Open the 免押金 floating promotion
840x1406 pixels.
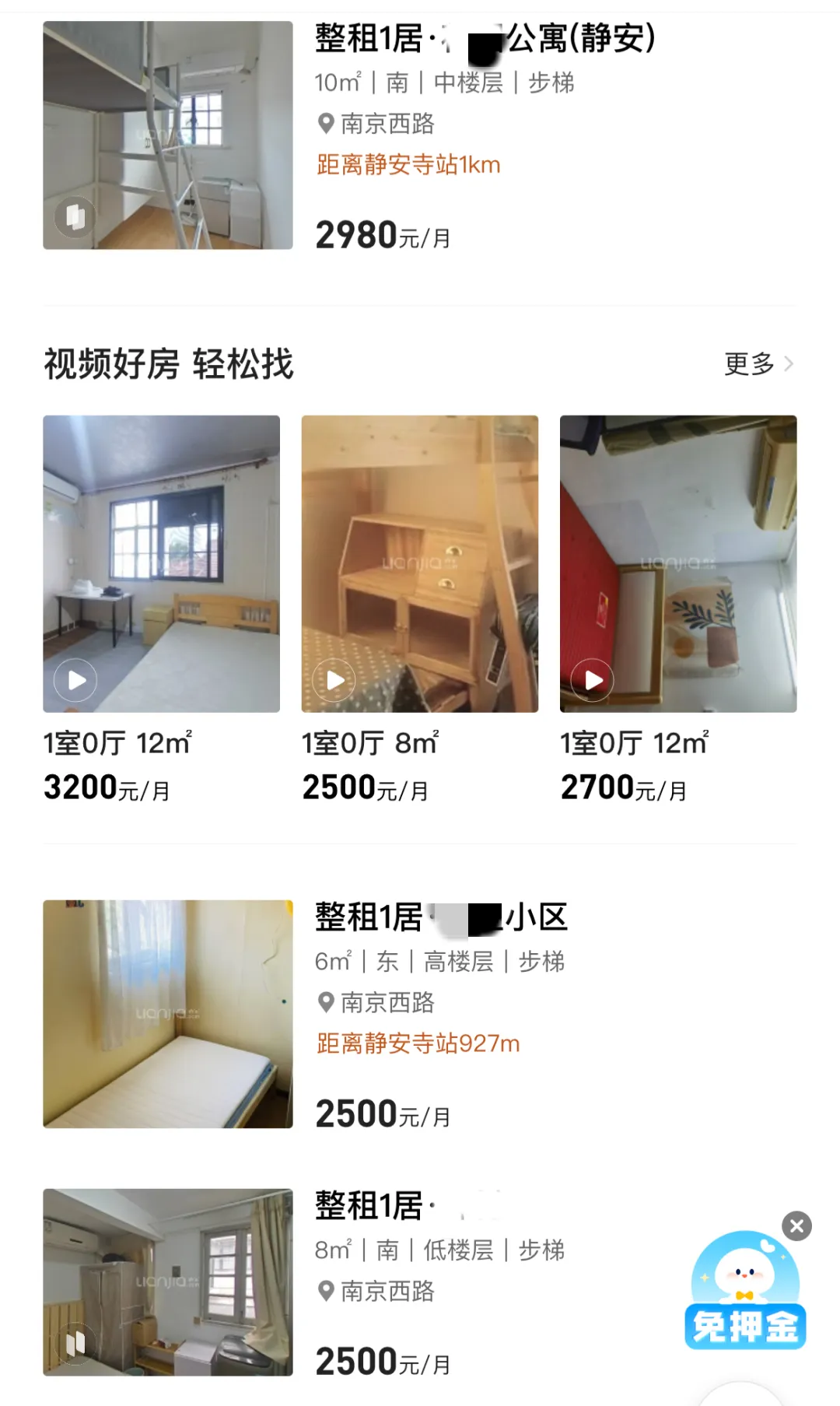(744, 1293)
